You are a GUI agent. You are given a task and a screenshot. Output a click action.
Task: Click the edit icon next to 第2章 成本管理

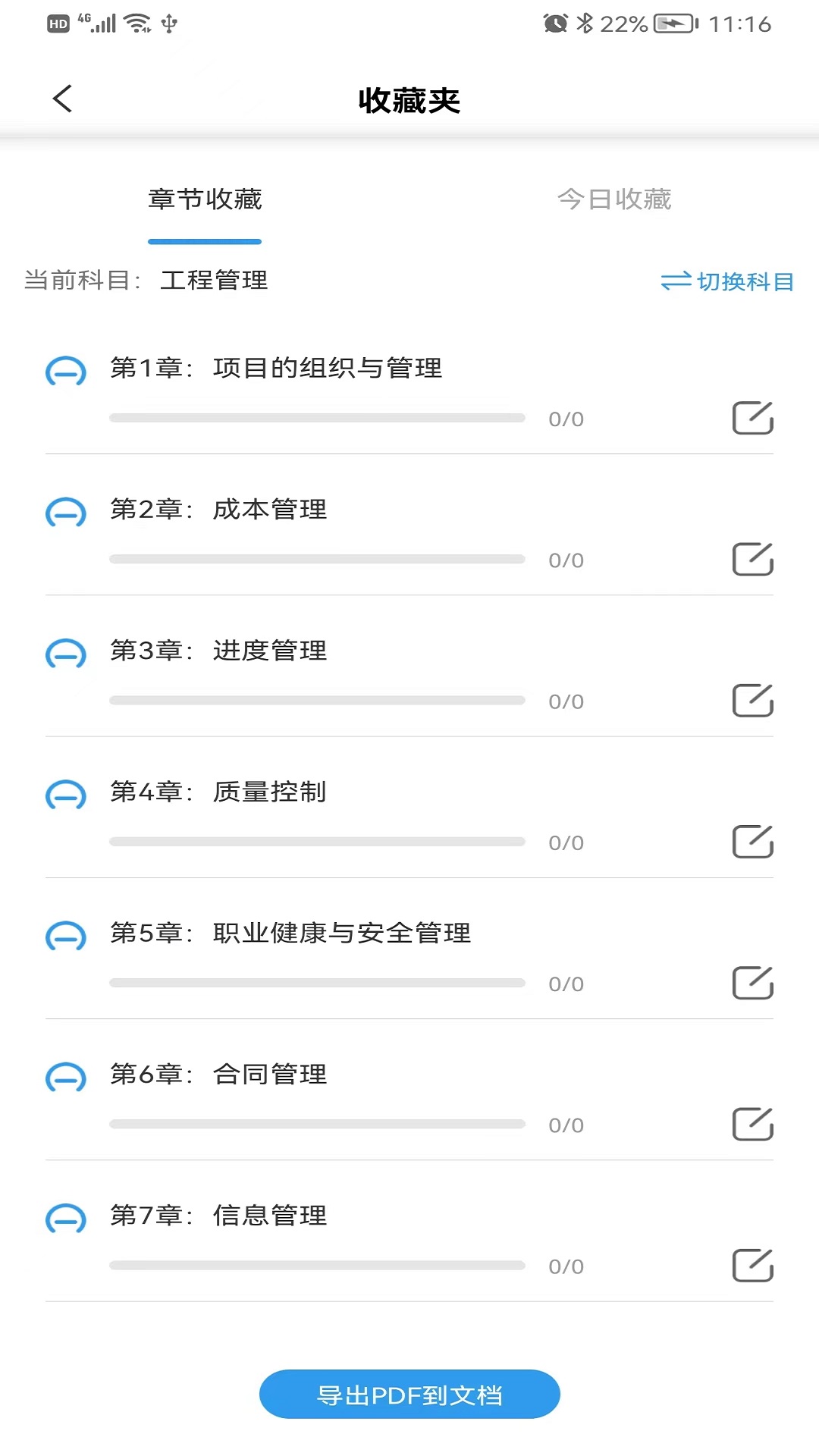(x=752, y=559)
